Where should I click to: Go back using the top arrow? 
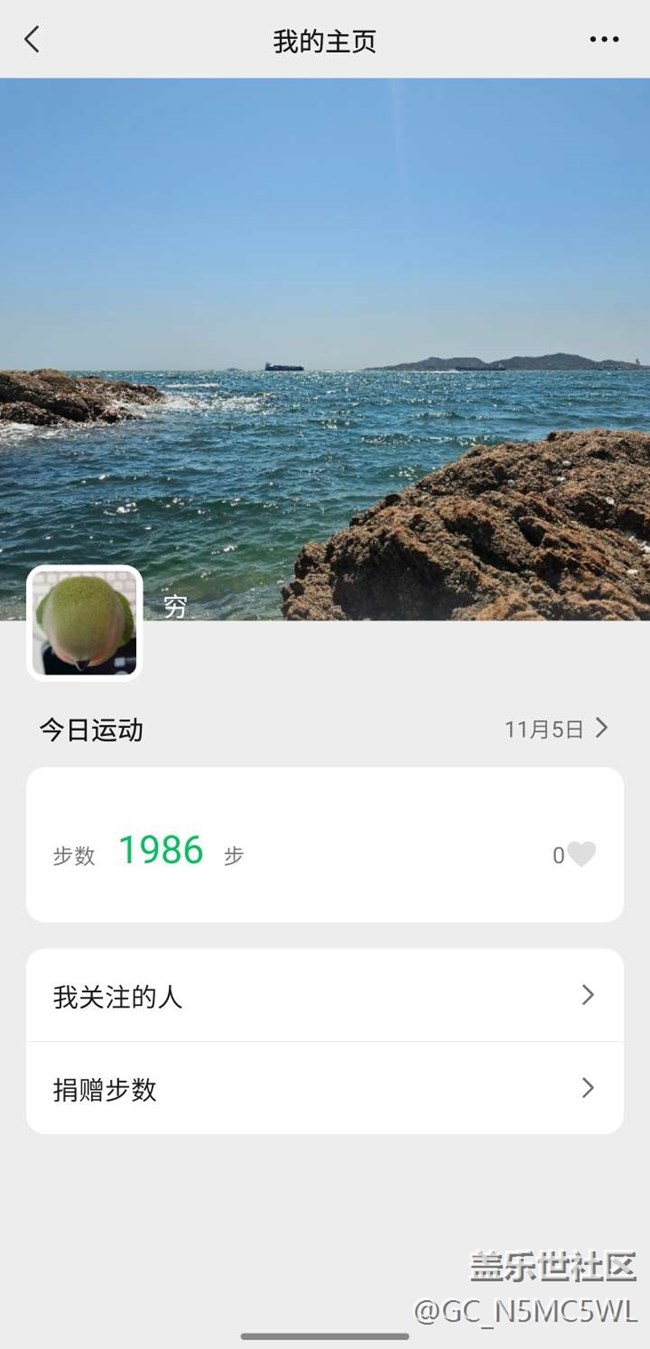[x=32, y=40]
